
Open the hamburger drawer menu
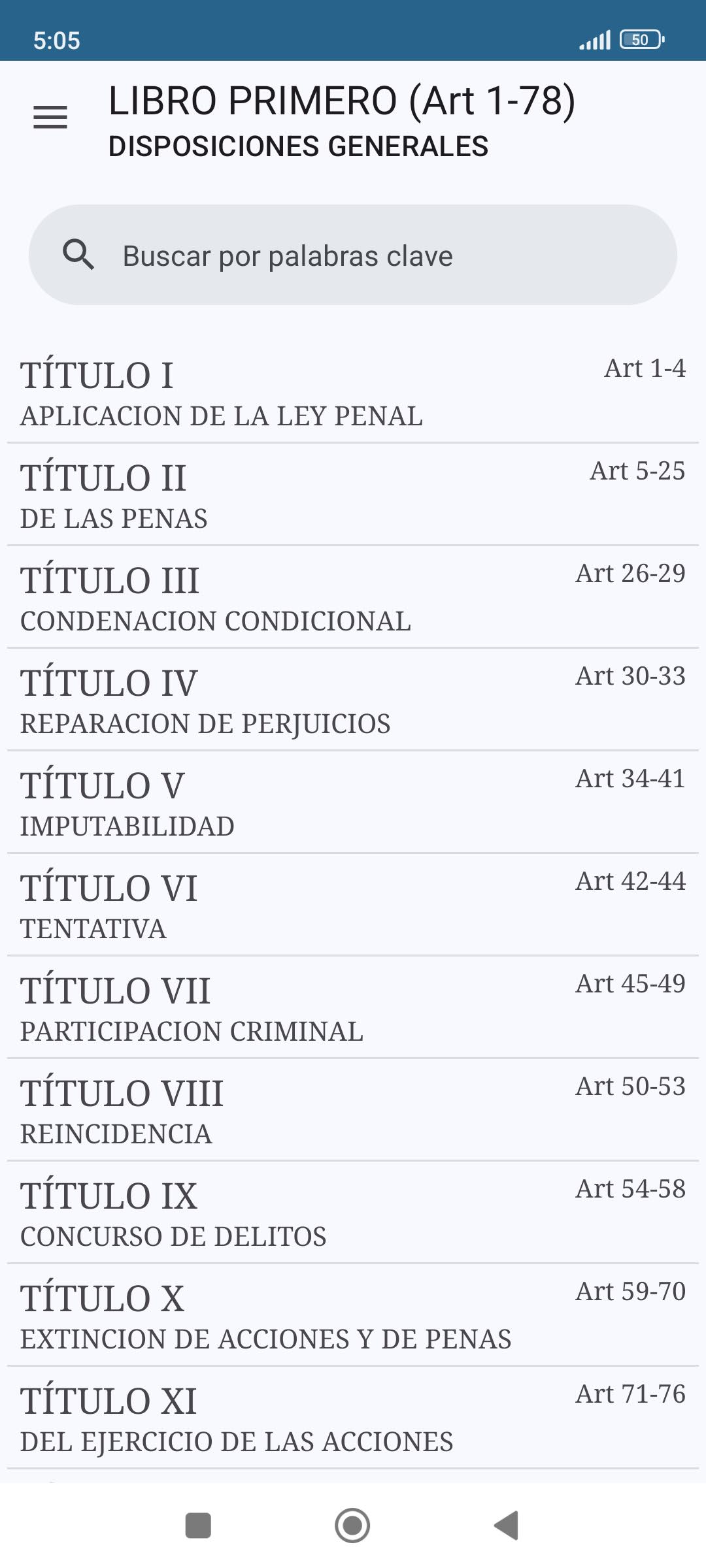pos(50,117)
